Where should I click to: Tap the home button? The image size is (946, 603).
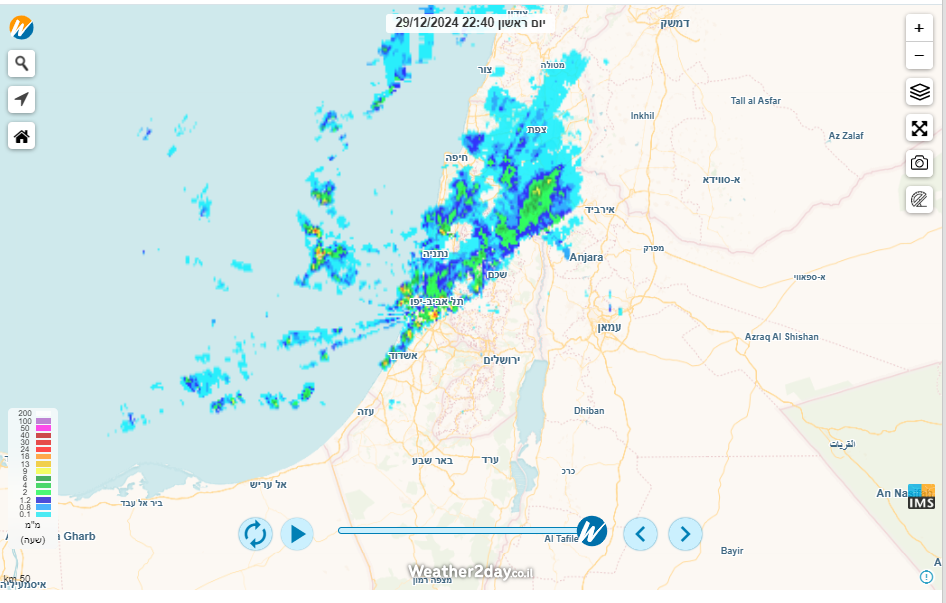pos(22,135)
